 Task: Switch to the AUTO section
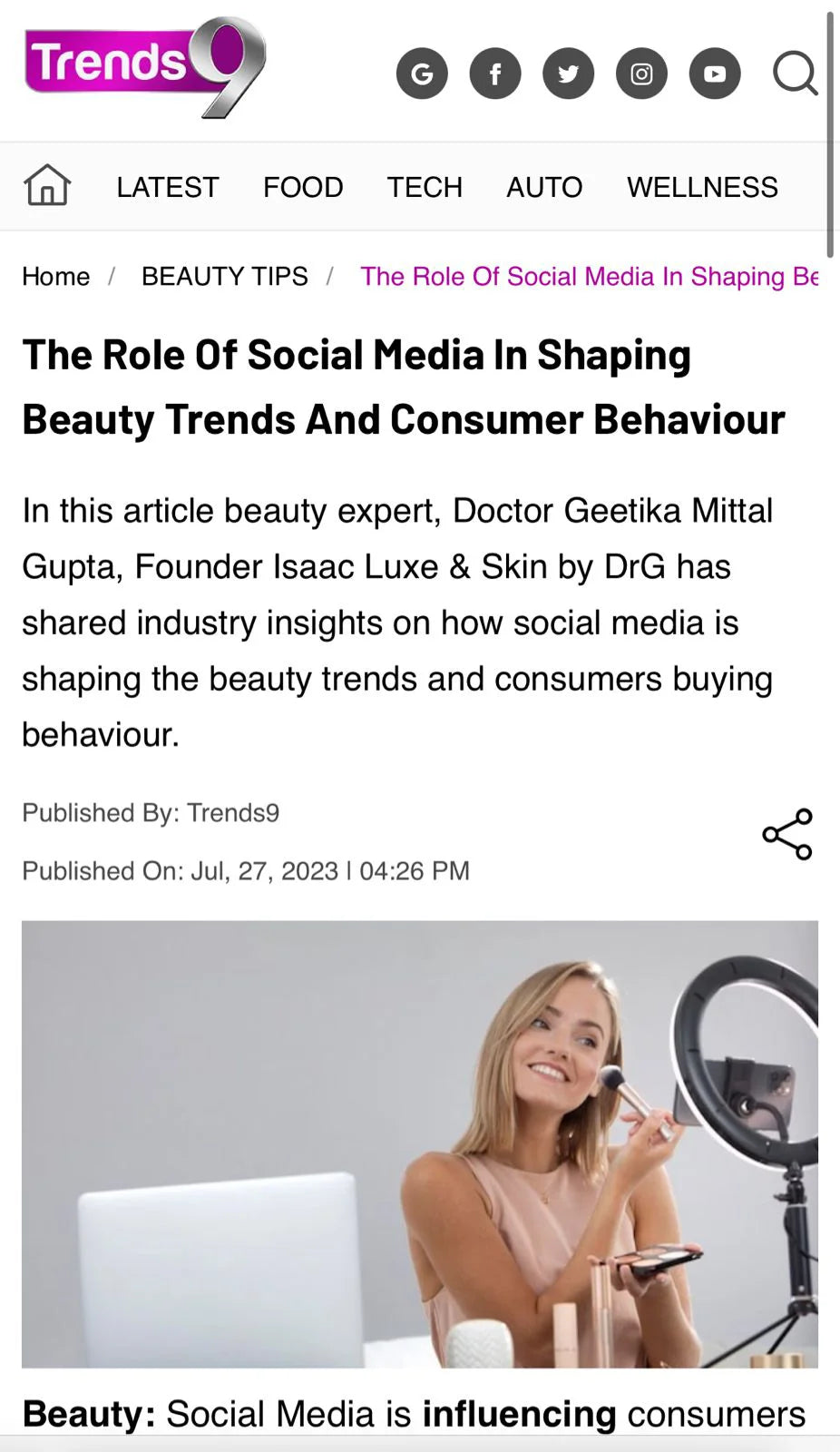(x=544, y=187)
